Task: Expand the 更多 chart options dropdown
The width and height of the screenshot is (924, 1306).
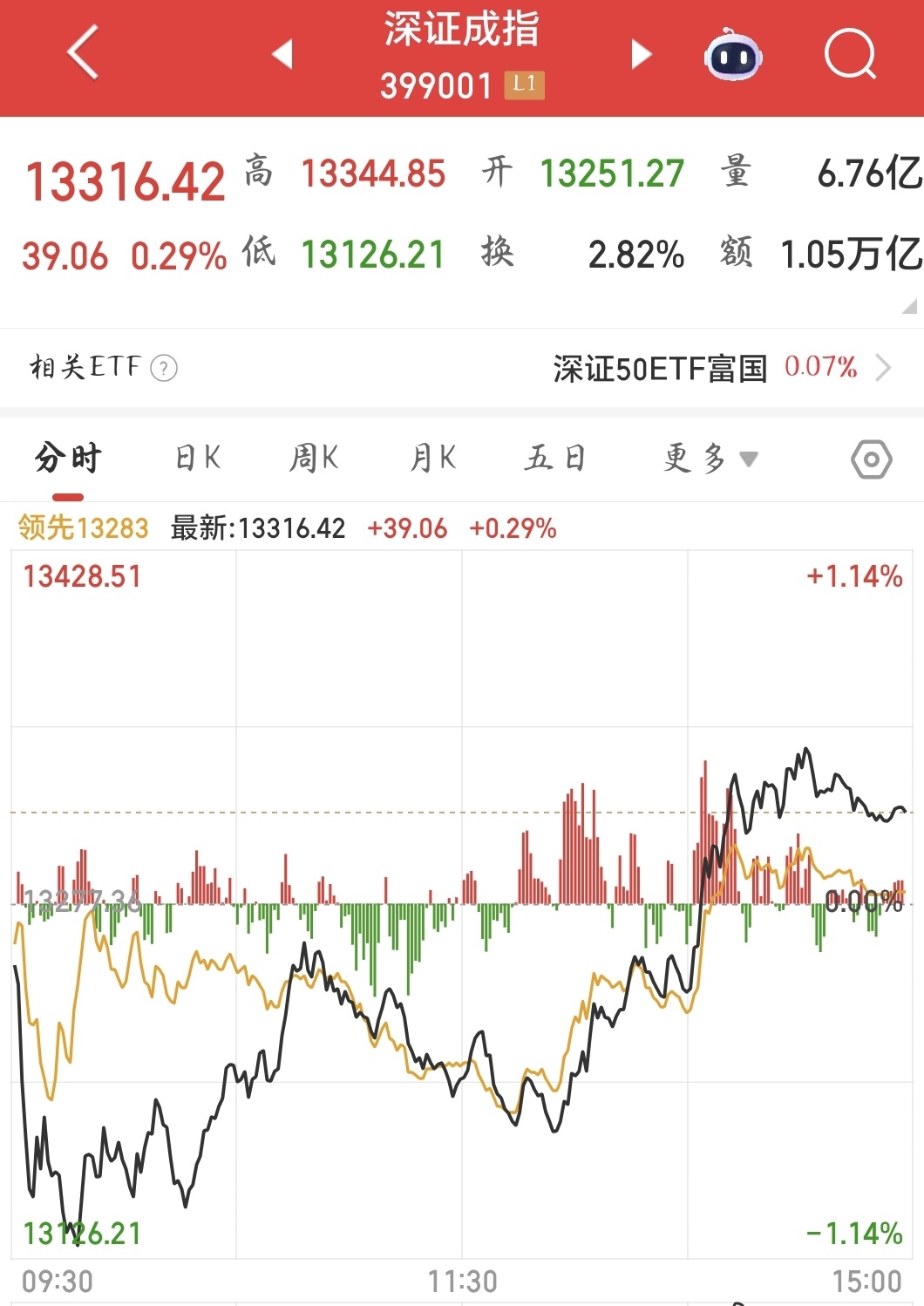Action: [710, 458]
